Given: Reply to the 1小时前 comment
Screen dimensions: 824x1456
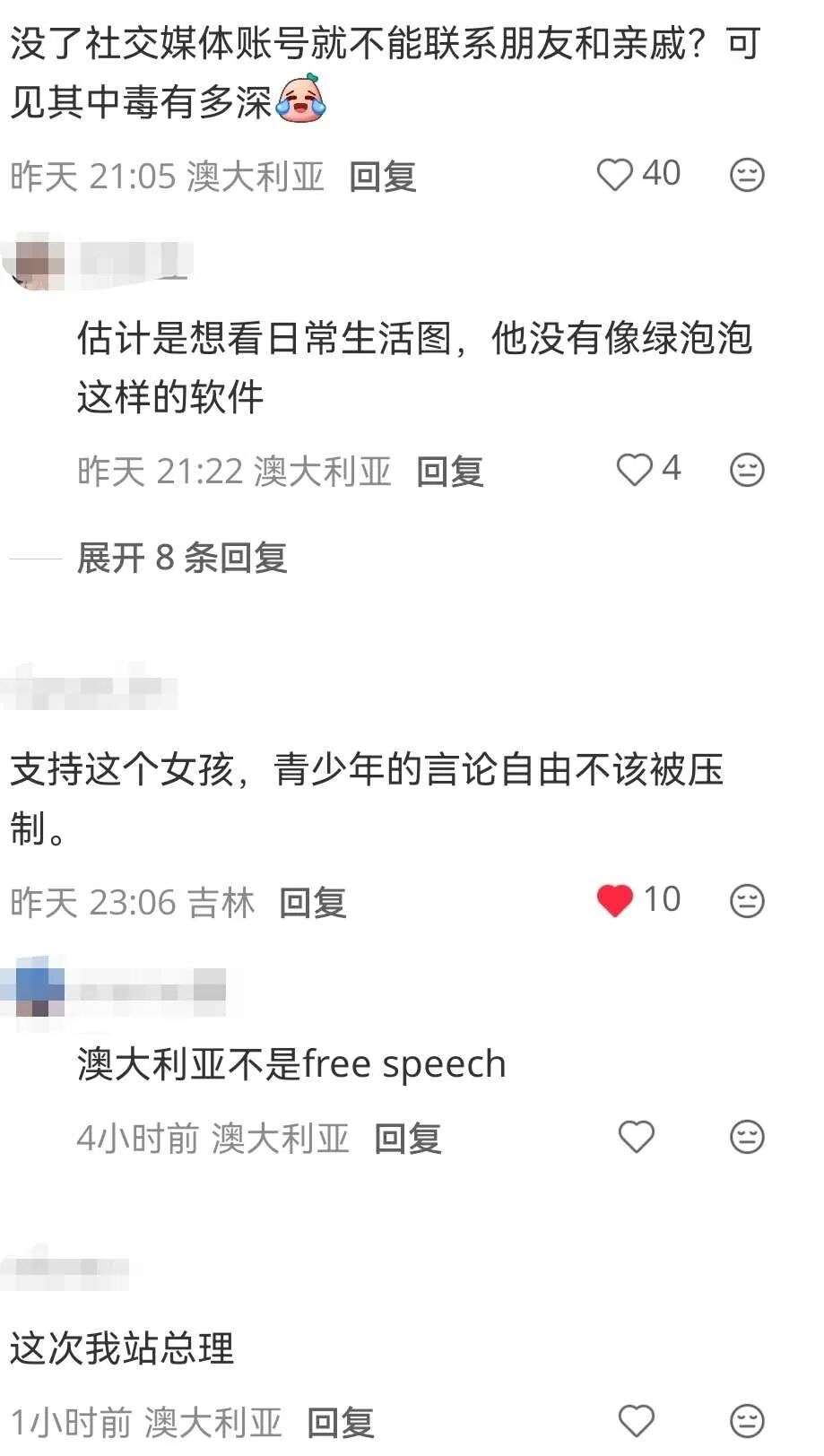Looking at the screenshot, I should pyautogui.click(x=341, y=1422).
